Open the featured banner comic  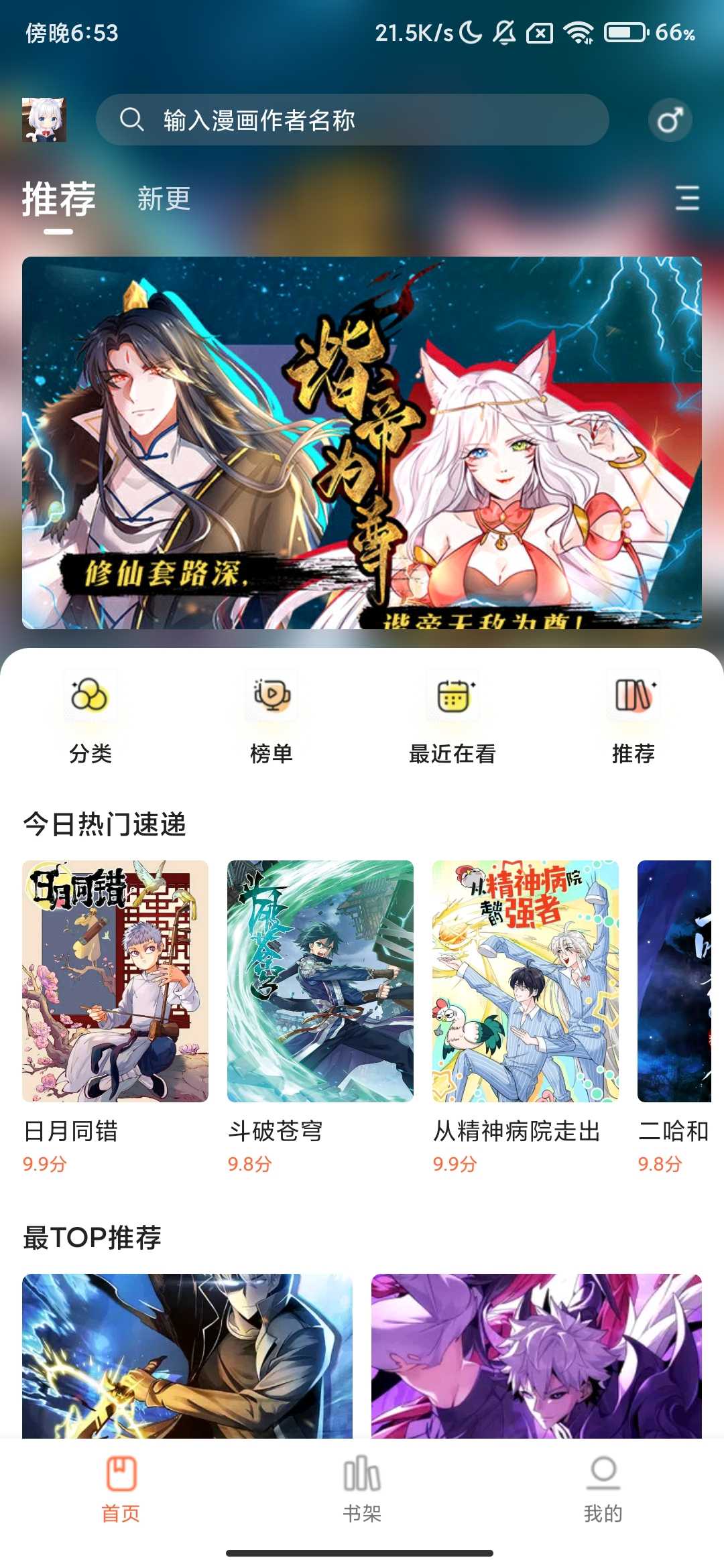[x=362, y=442]
